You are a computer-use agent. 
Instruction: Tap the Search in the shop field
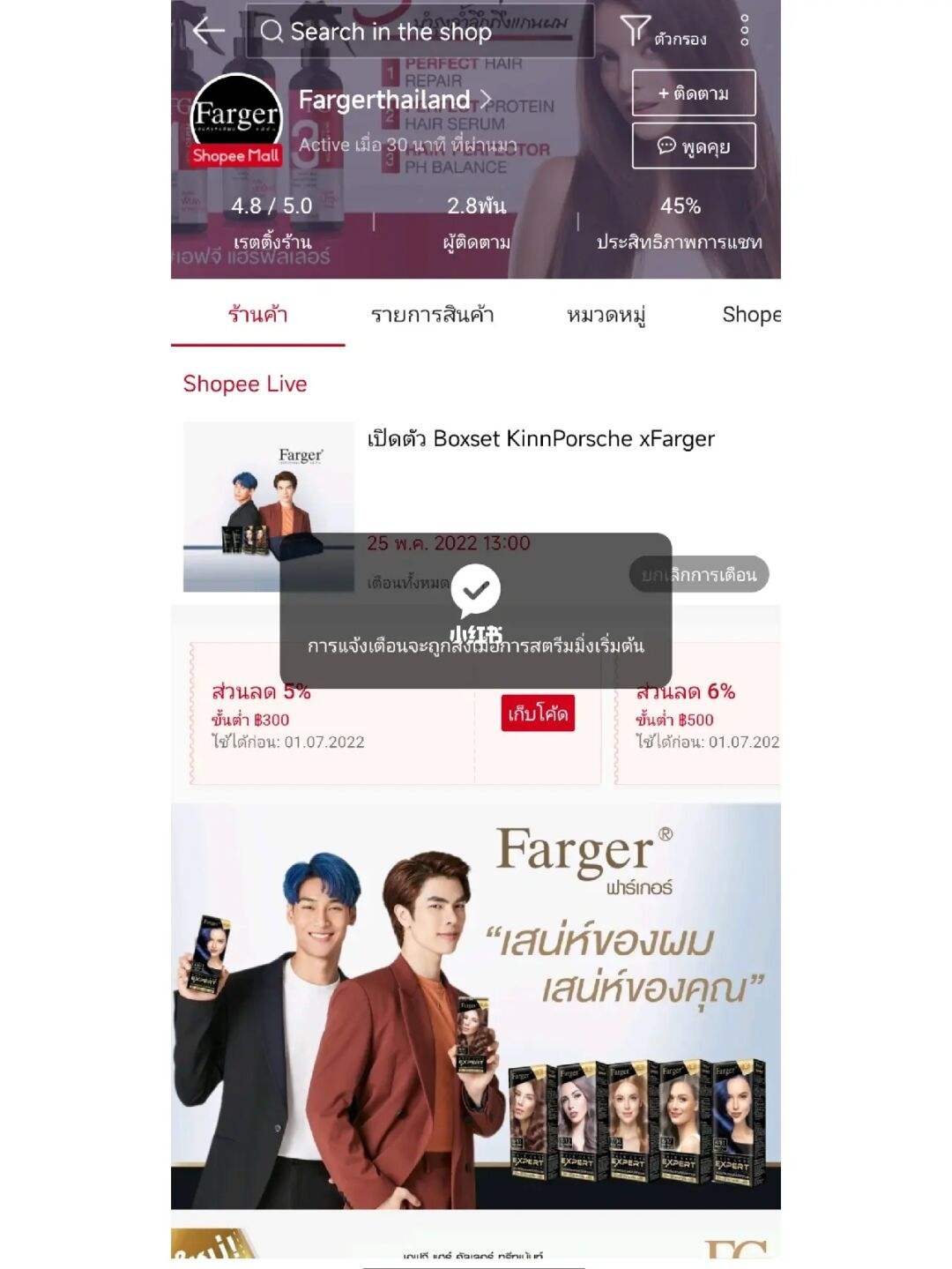(x=420, y=32)
